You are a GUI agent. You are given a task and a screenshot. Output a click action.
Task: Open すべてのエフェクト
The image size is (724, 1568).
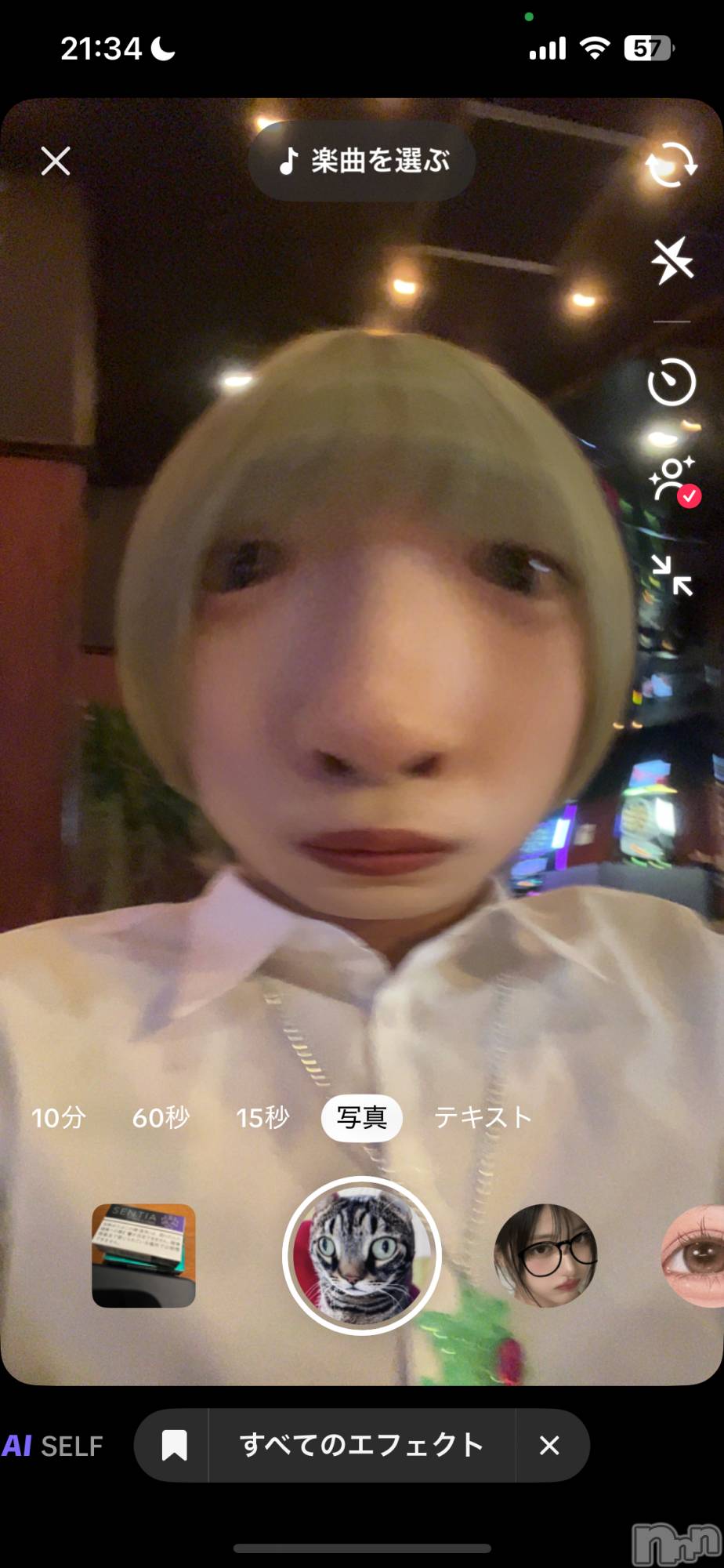pyautogui.click(x=362, y=1445)
